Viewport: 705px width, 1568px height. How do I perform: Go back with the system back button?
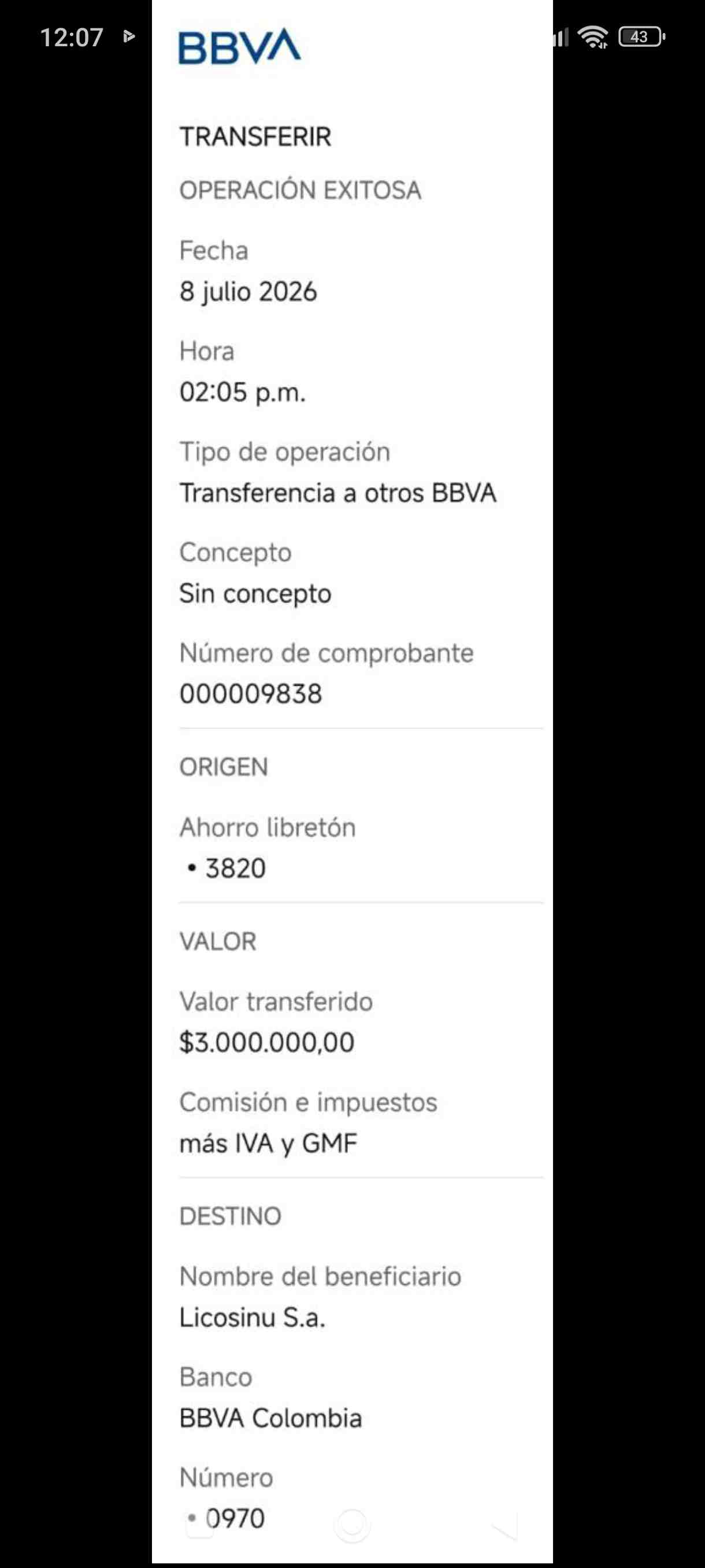point(505,1525)
